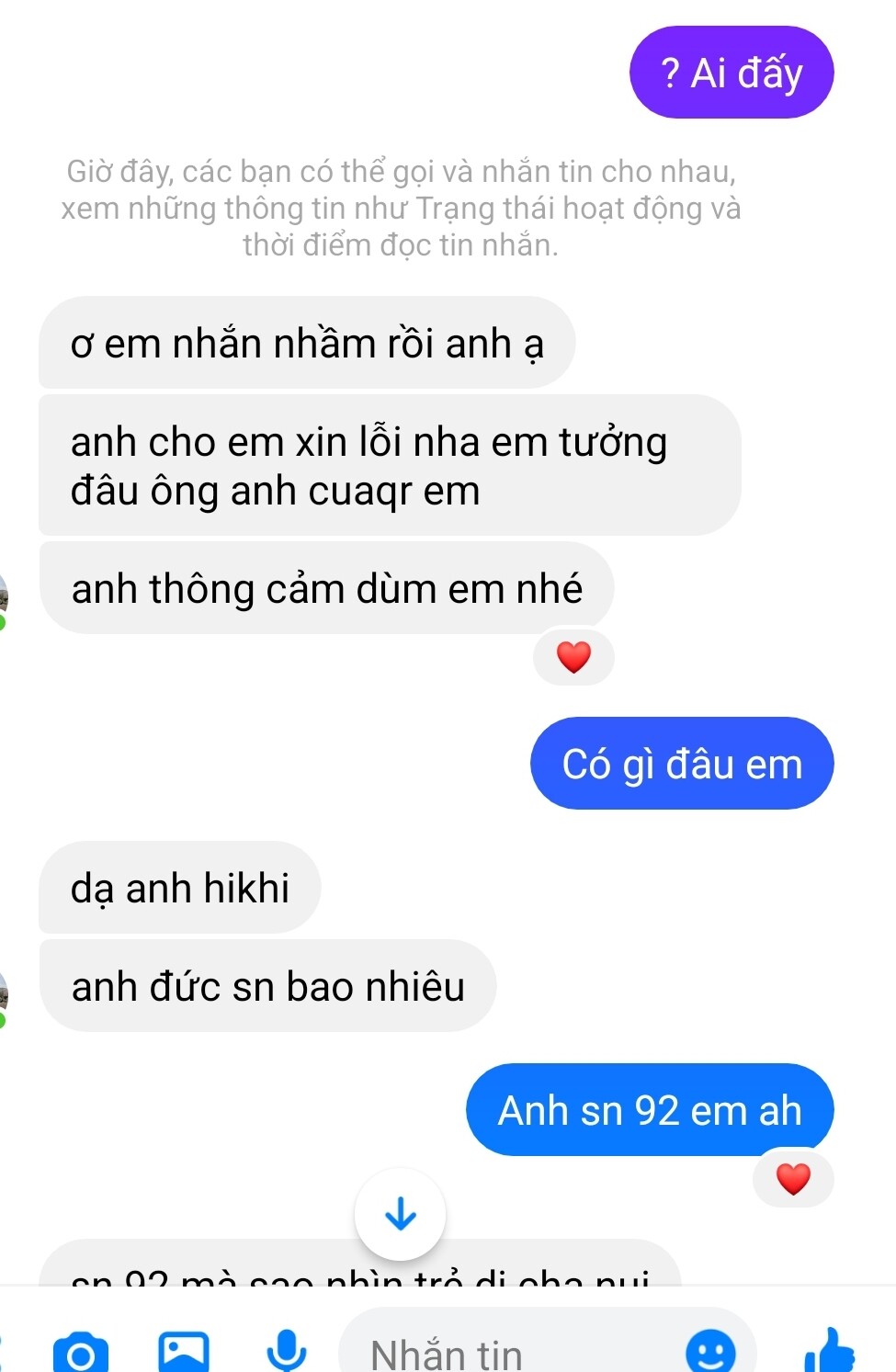Send a thumbs-up like
This screenshot has width=896, height=1372.
(829, 1351)
